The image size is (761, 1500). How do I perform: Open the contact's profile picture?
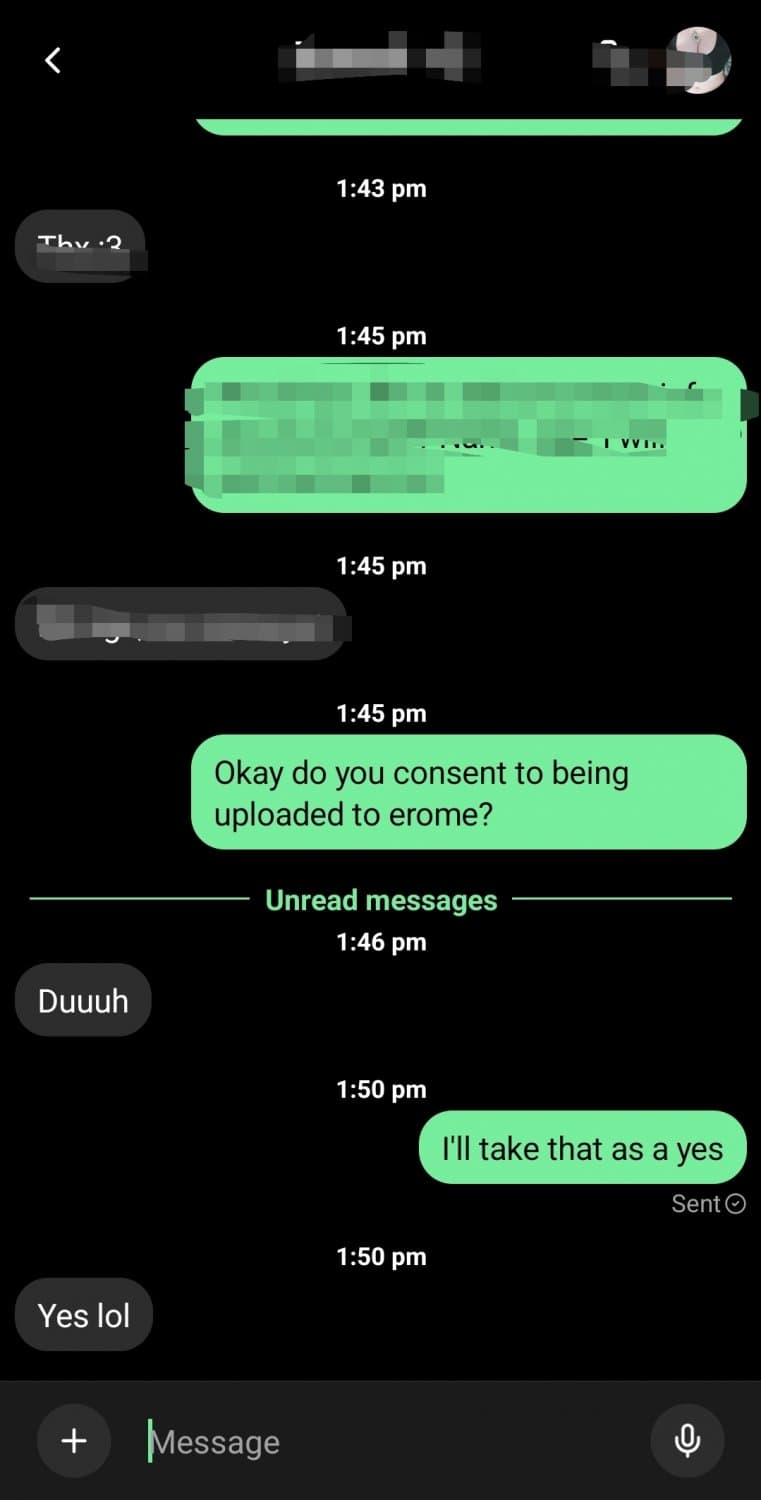pos(699,60)
